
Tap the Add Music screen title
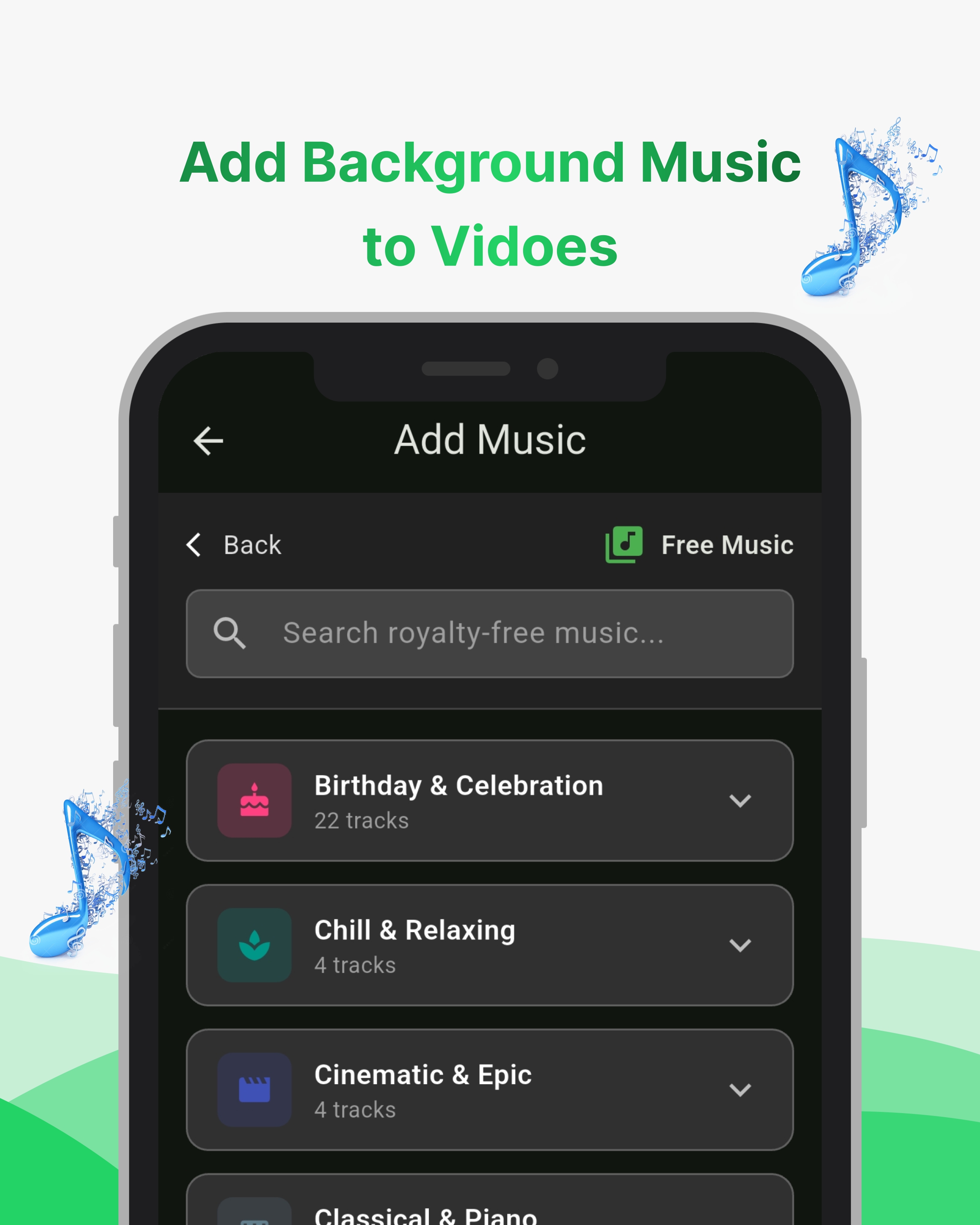pyautogui.click(x=490, y=440)
